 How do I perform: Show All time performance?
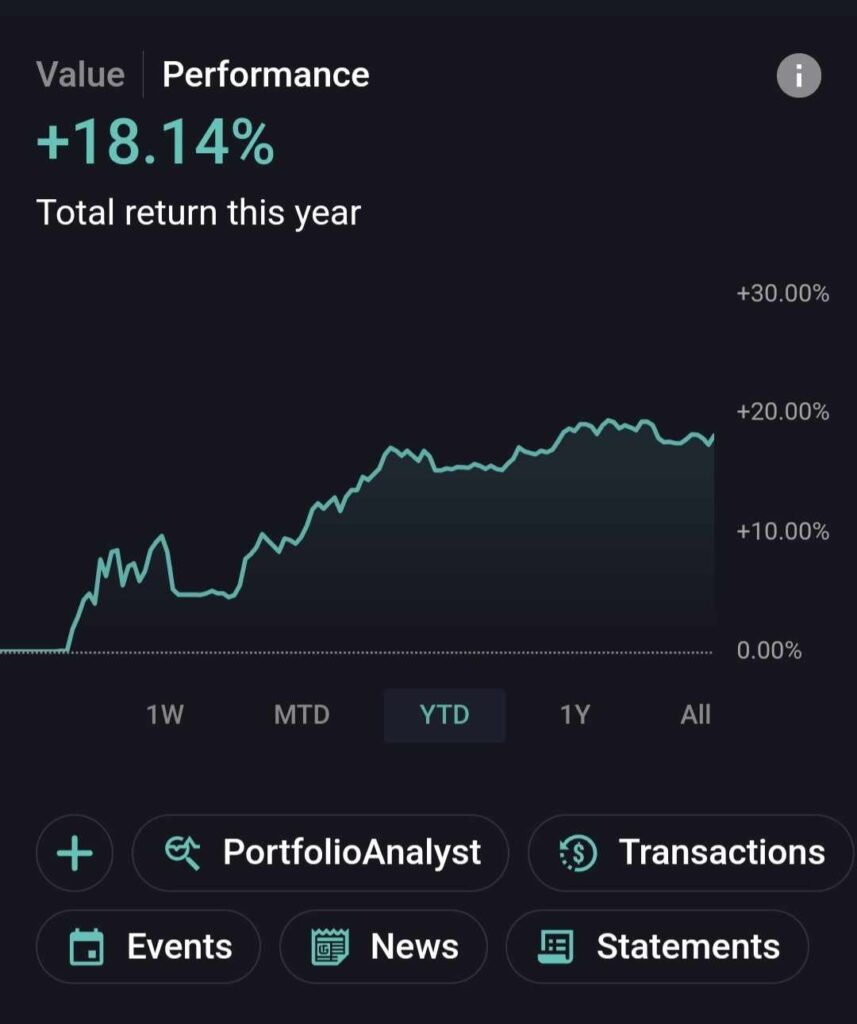[x=695, y=715]
